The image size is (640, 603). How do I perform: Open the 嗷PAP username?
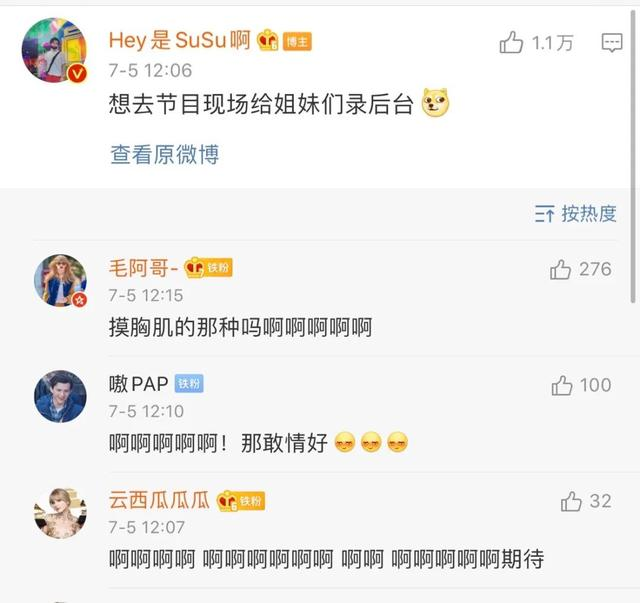point(137,384)
